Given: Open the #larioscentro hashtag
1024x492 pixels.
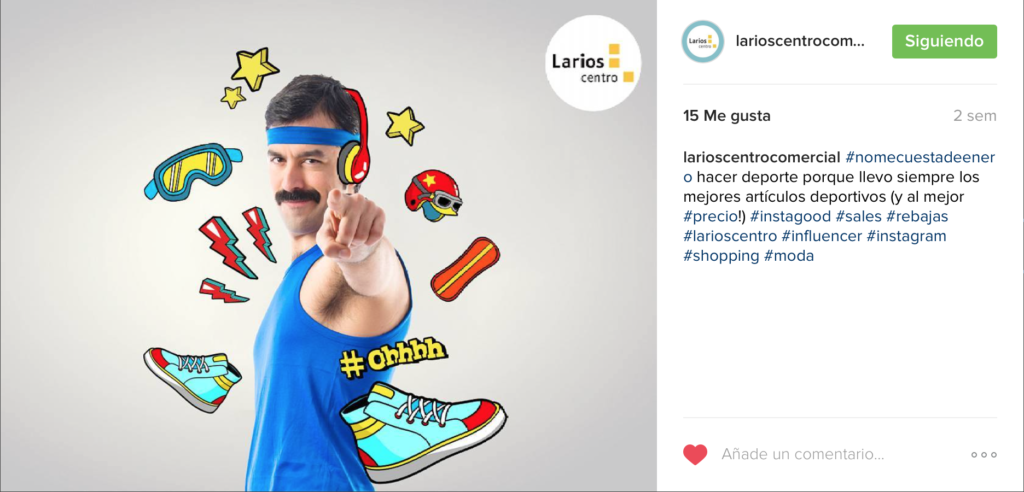Looking at the screenshot, I should [x=729, y=236].
